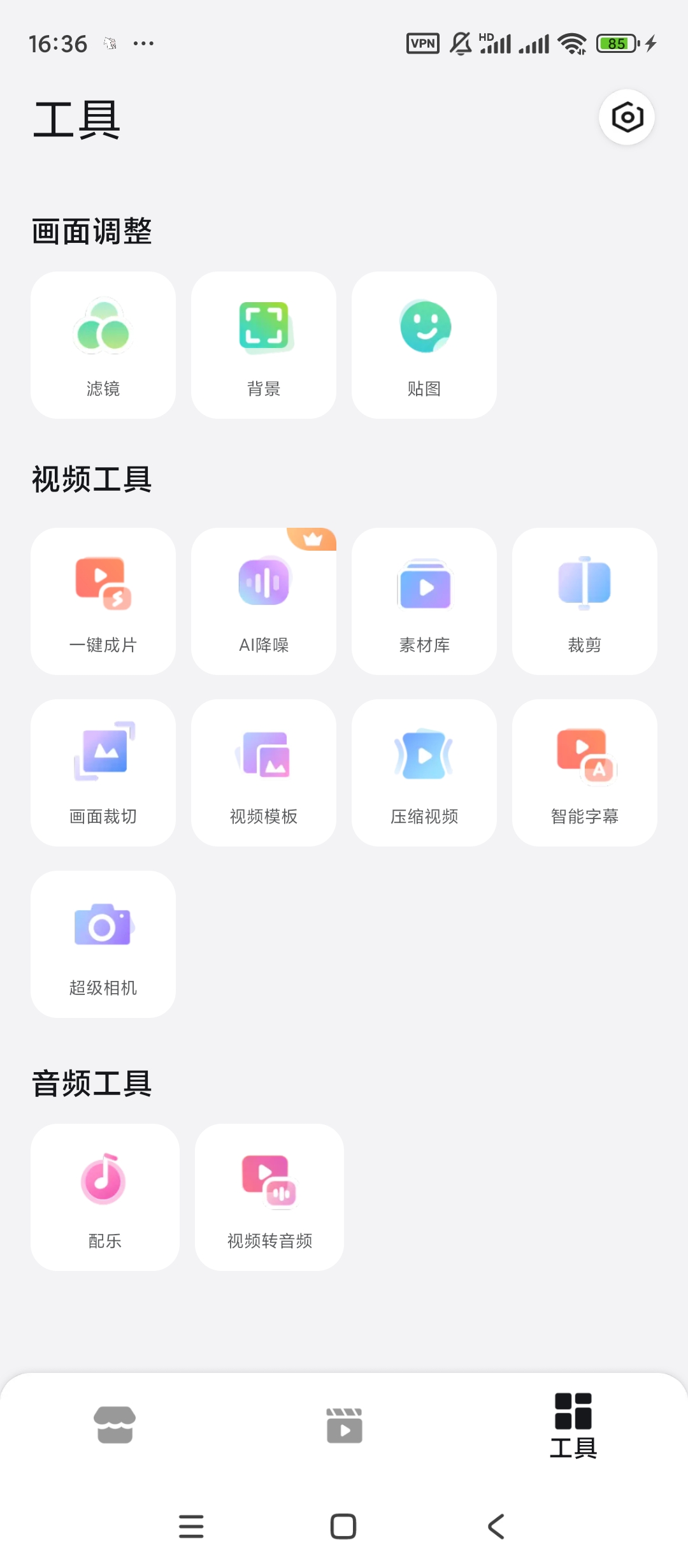Viewport: 688px width, 1568px height.
Task: Open recent apps via system menu button
Action: click(x=191, y=1527)
